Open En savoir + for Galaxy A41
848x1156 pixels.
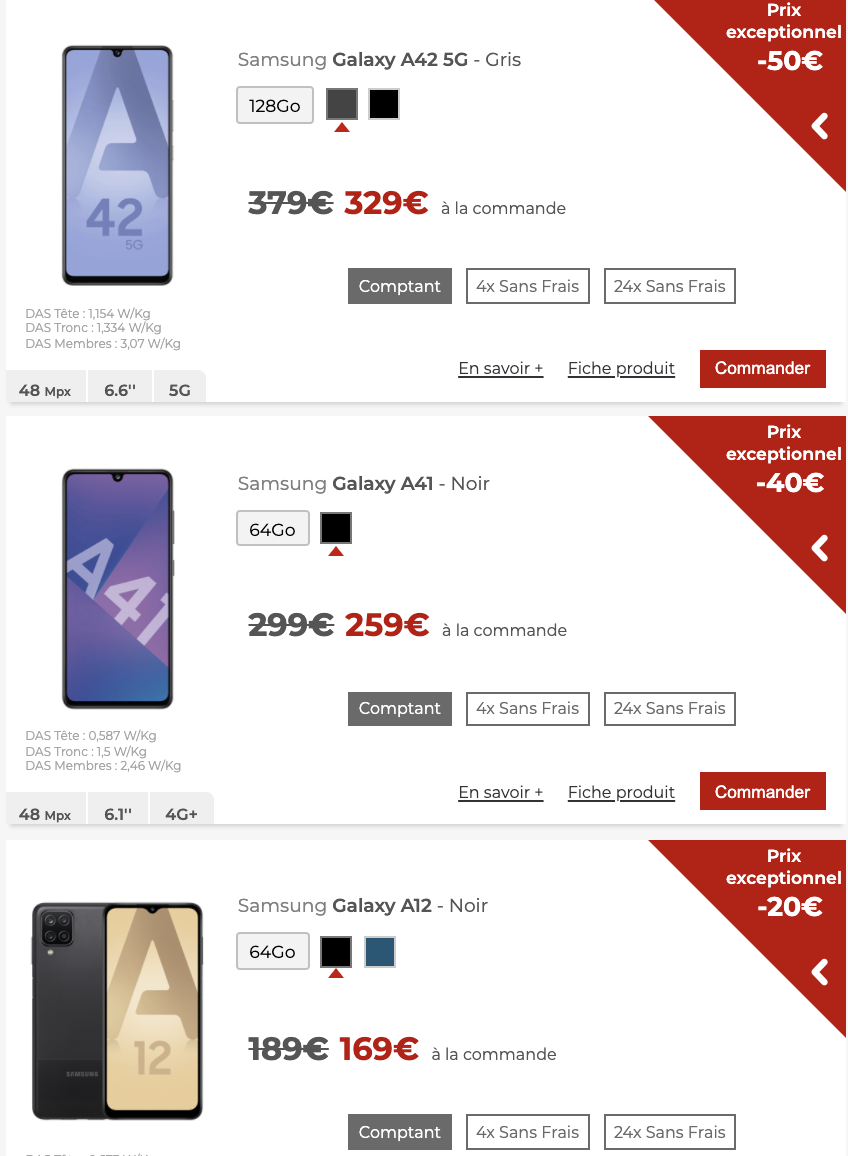tap(500, 793)
